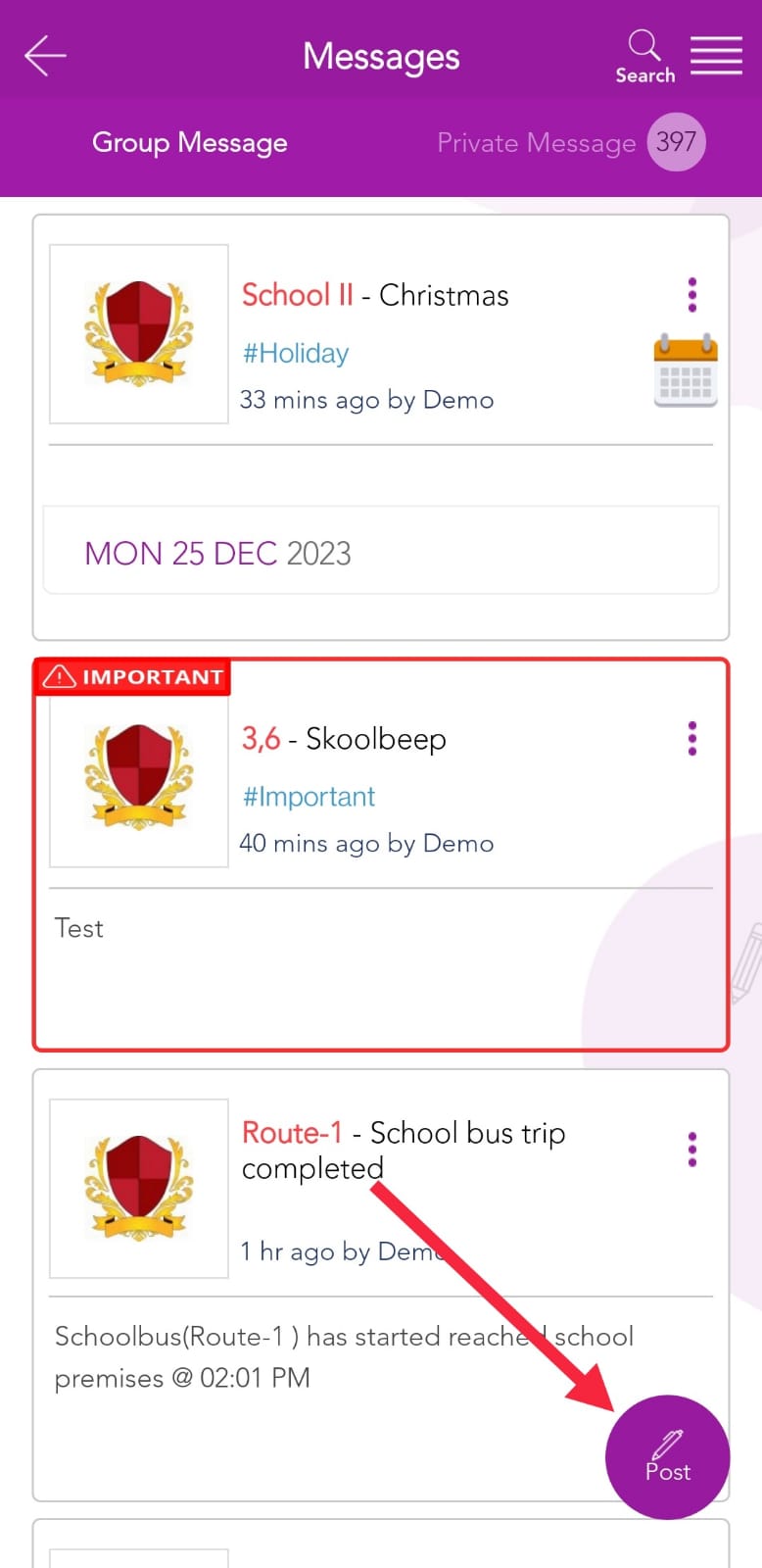Image resolution: width=762 pixels, height=1568 pixels.
Task: Select the #Holiday hashtag
Action: [296, 353]
